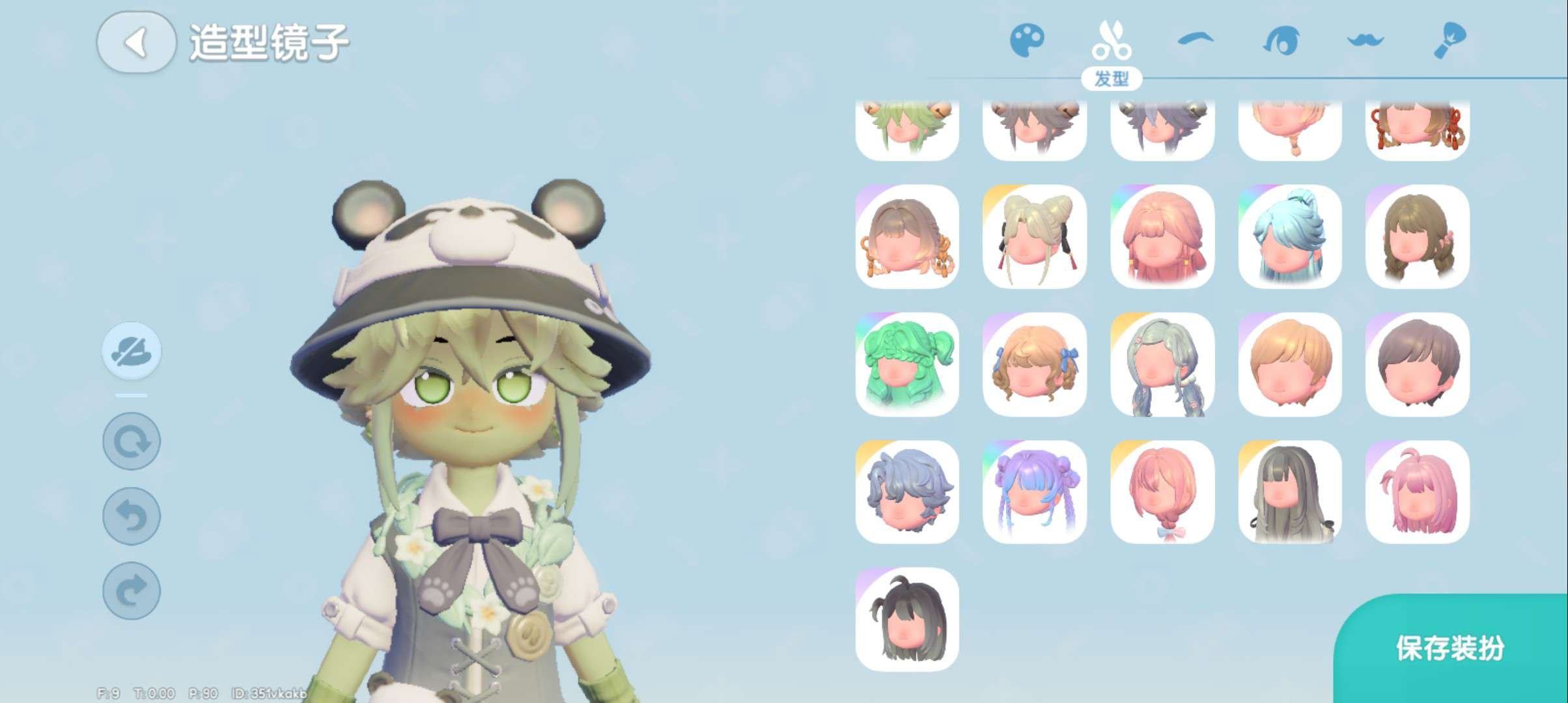
Task: Save outfit with 保存装扮
Action: tap(1449, 648)
